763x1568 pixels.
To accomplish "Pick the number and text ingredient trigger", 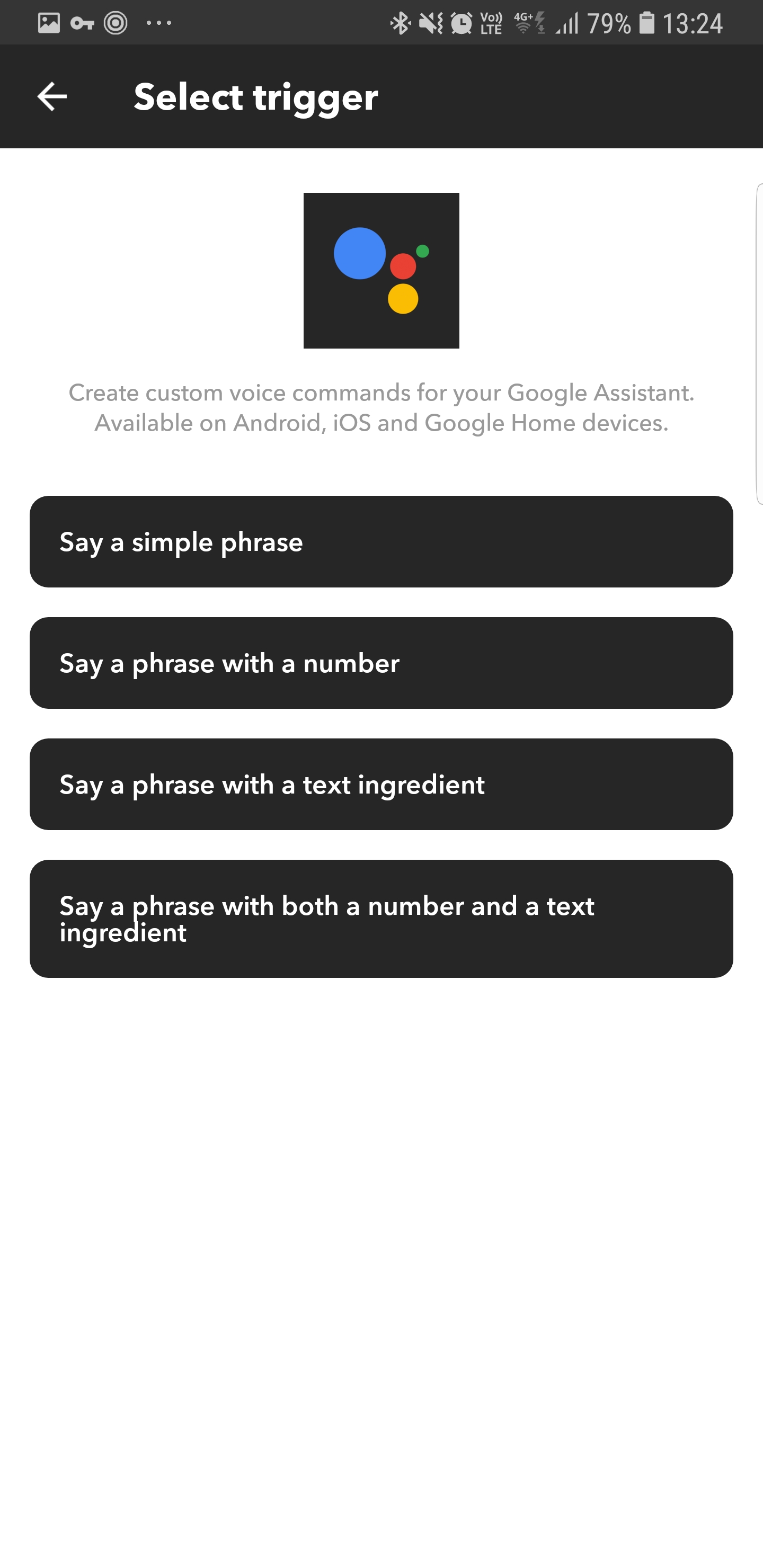I will [381, 919].
